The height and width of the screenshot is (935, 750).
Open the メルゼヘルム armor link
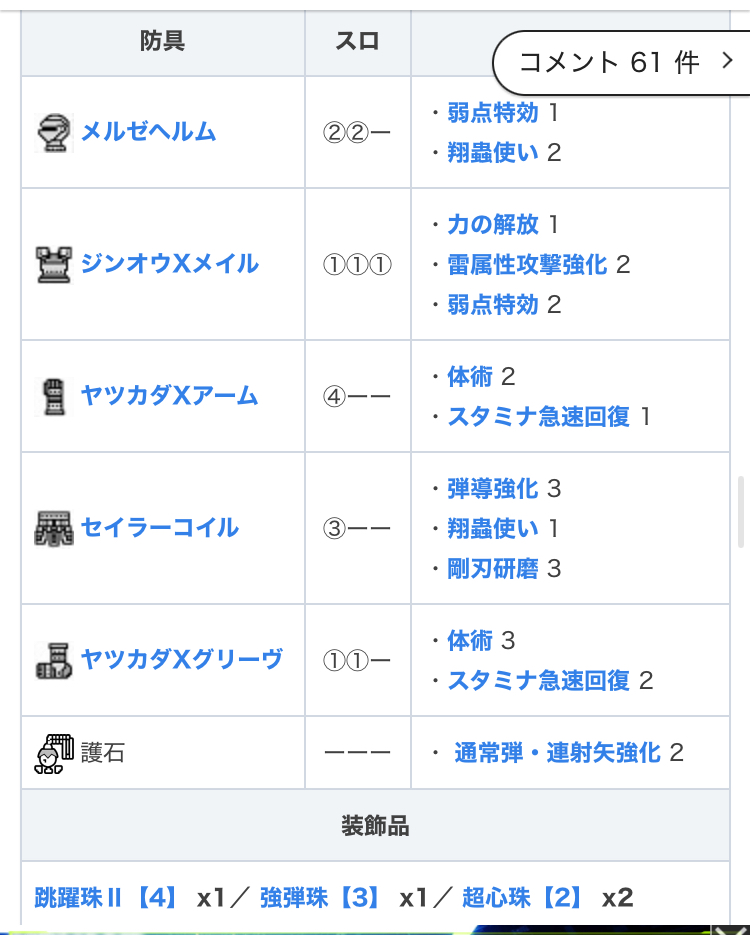tap(148, 132)
